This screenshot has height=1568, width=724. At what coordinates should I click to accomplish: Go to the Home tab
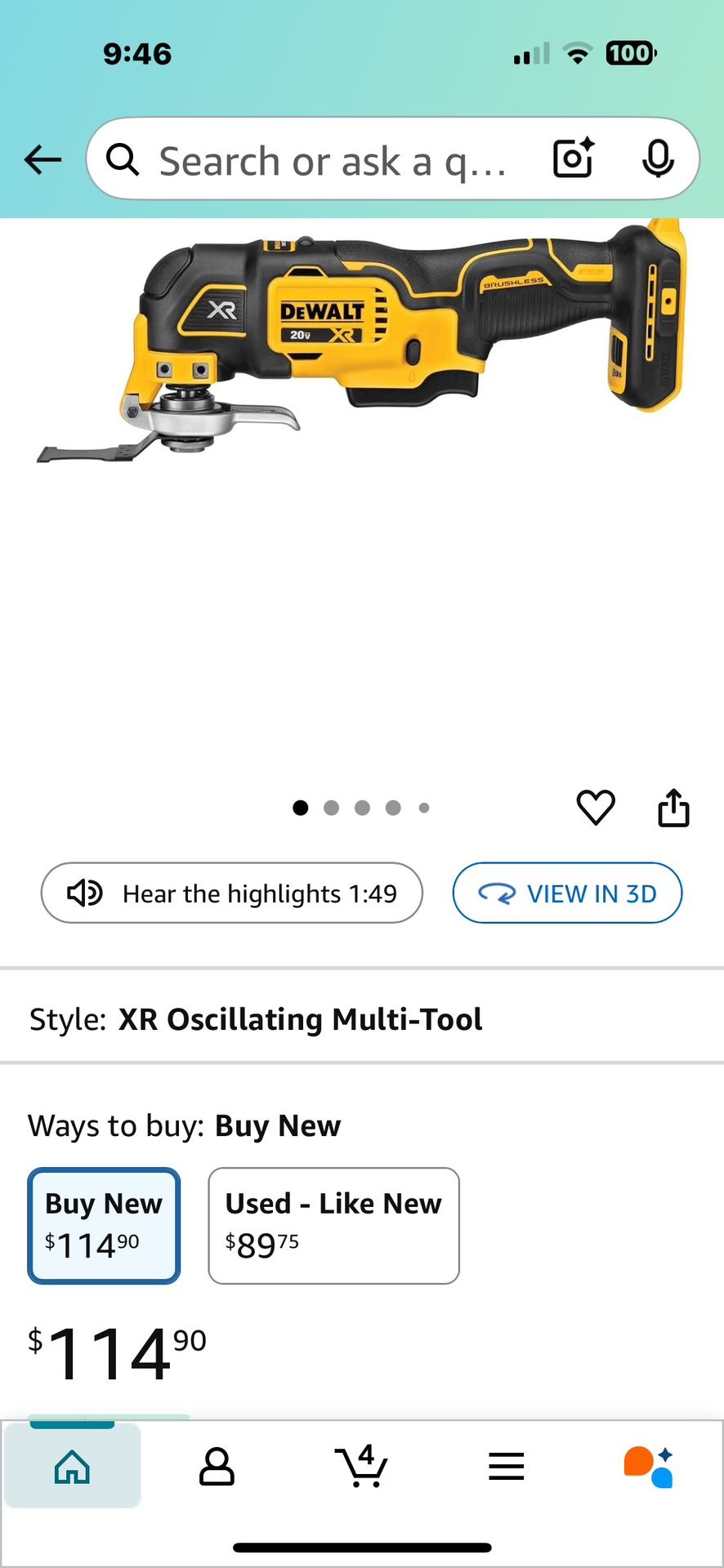click(72, 1467)
